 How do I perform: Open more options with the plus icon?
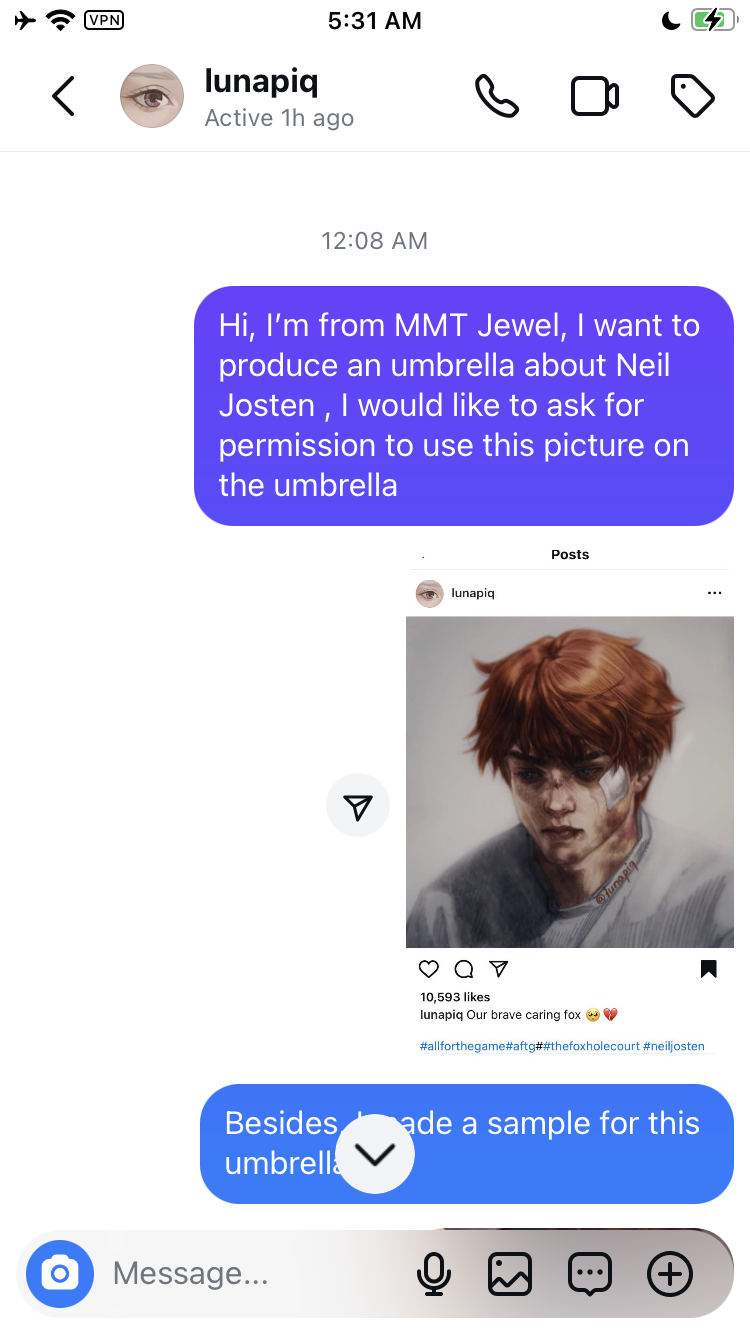click(669, 1274)
